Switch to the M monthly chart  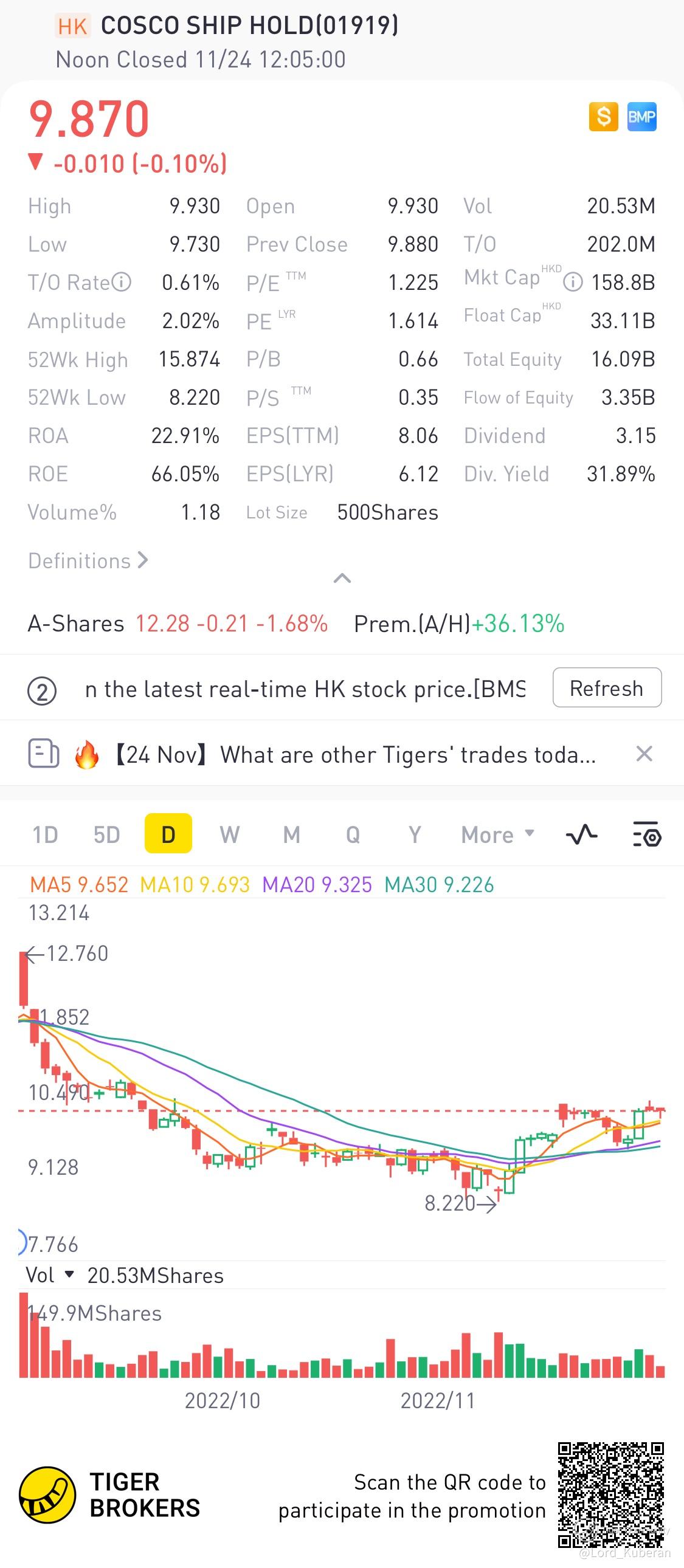click(292, 834)
